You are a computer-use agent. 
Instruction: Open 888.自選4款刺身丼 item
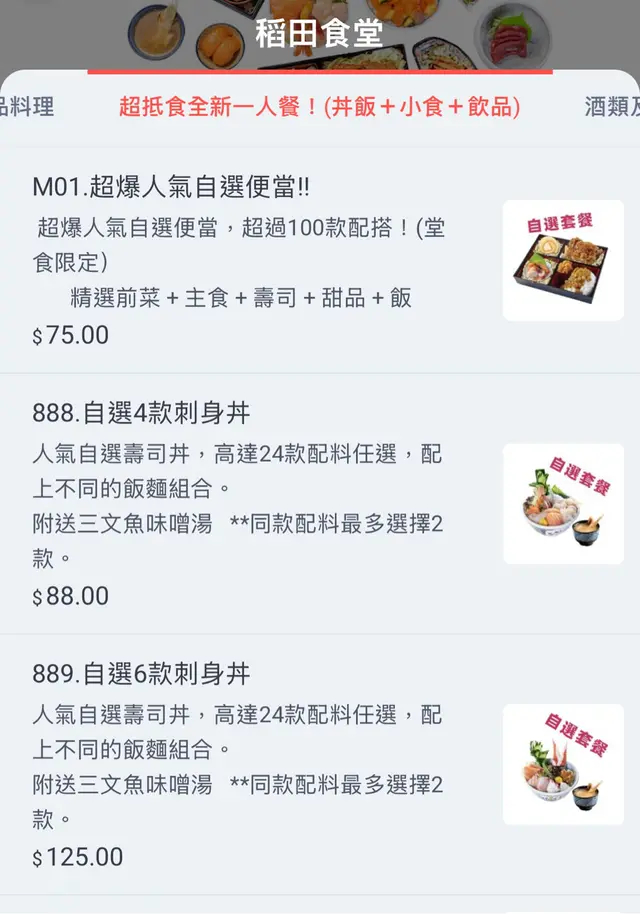(140, 413)
